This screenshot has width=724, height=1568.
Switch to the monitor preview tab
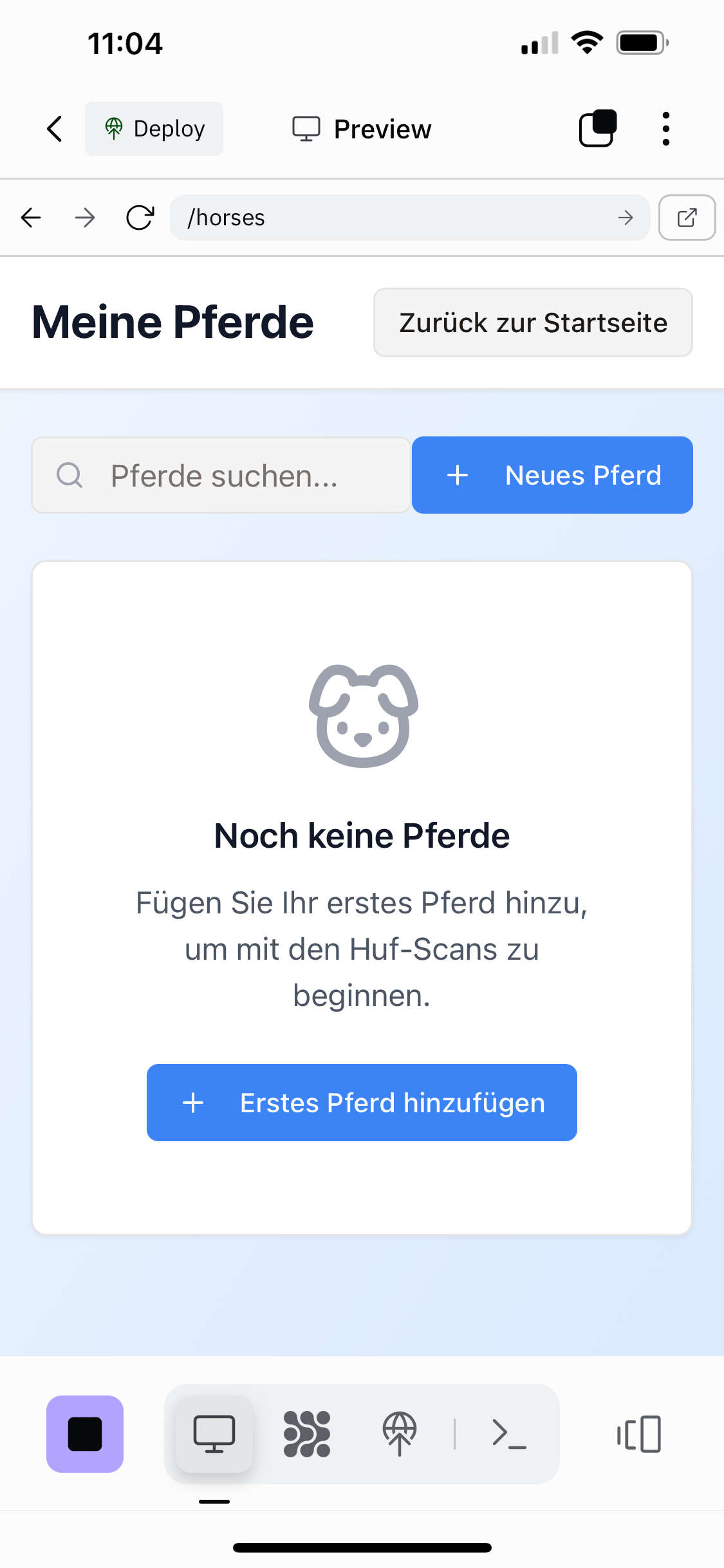point(214,1434)
